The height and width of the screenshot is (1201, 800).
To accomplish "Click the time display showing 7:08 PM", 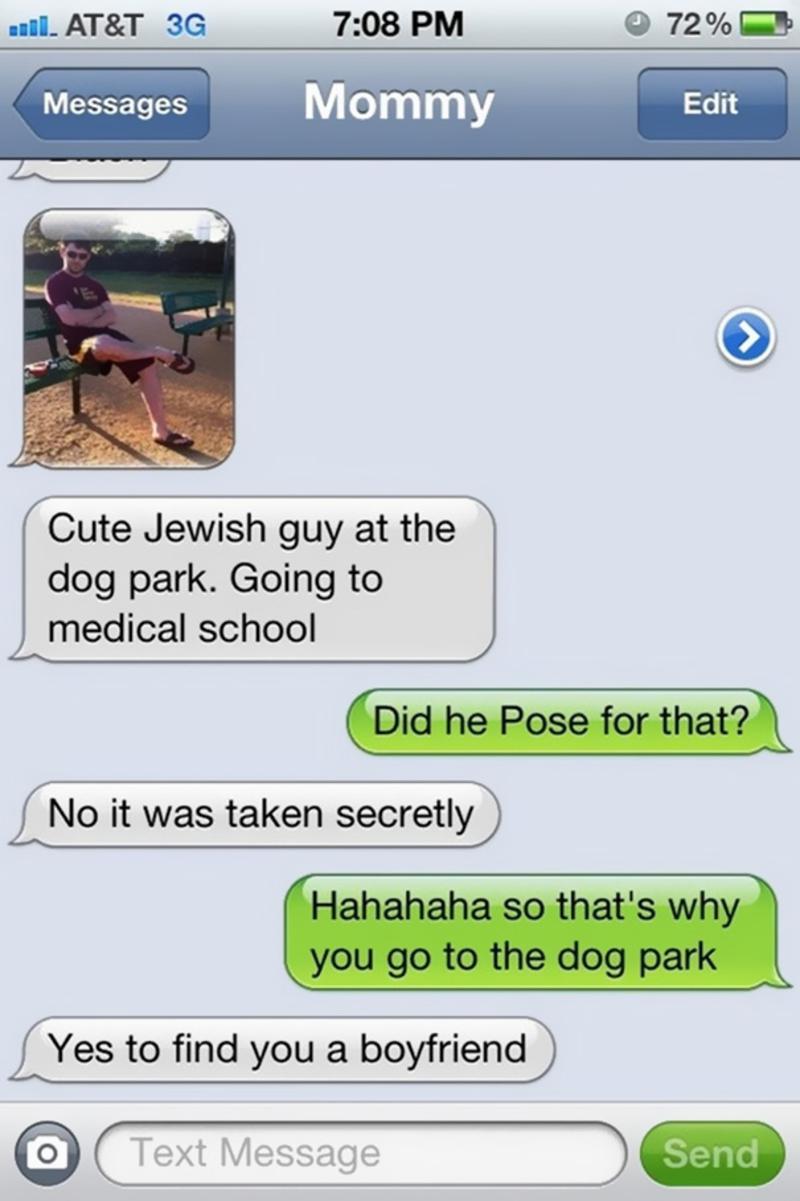I will (400, 22).
